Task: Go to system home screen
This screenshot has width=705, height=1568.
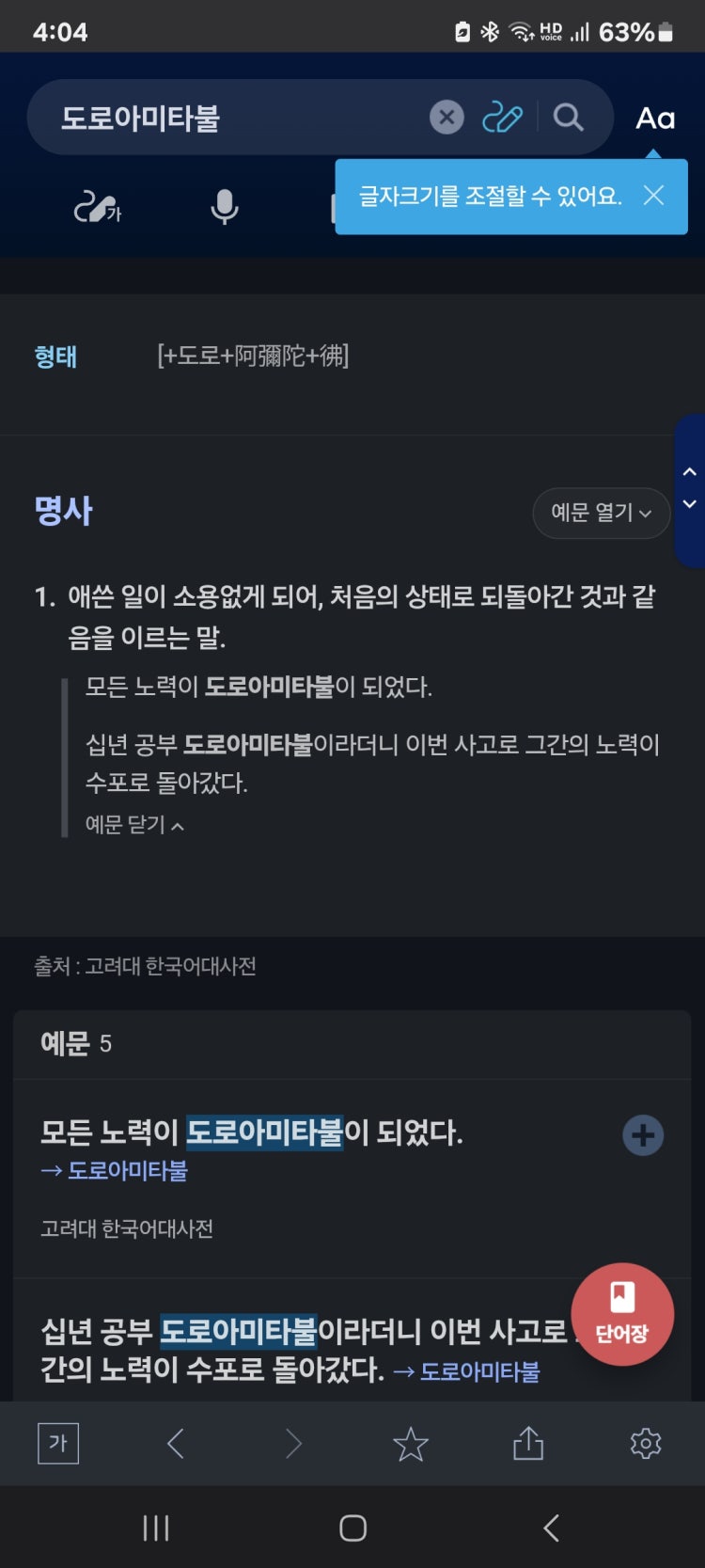Action: [x=352, y=1528]
